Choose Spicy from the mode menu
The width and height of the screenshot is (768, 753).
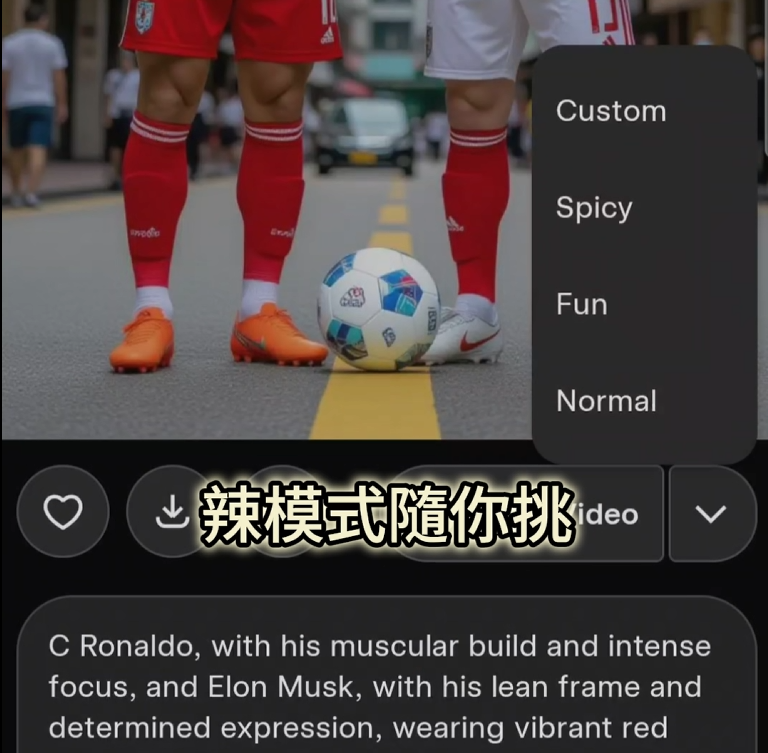click(594, 208)
